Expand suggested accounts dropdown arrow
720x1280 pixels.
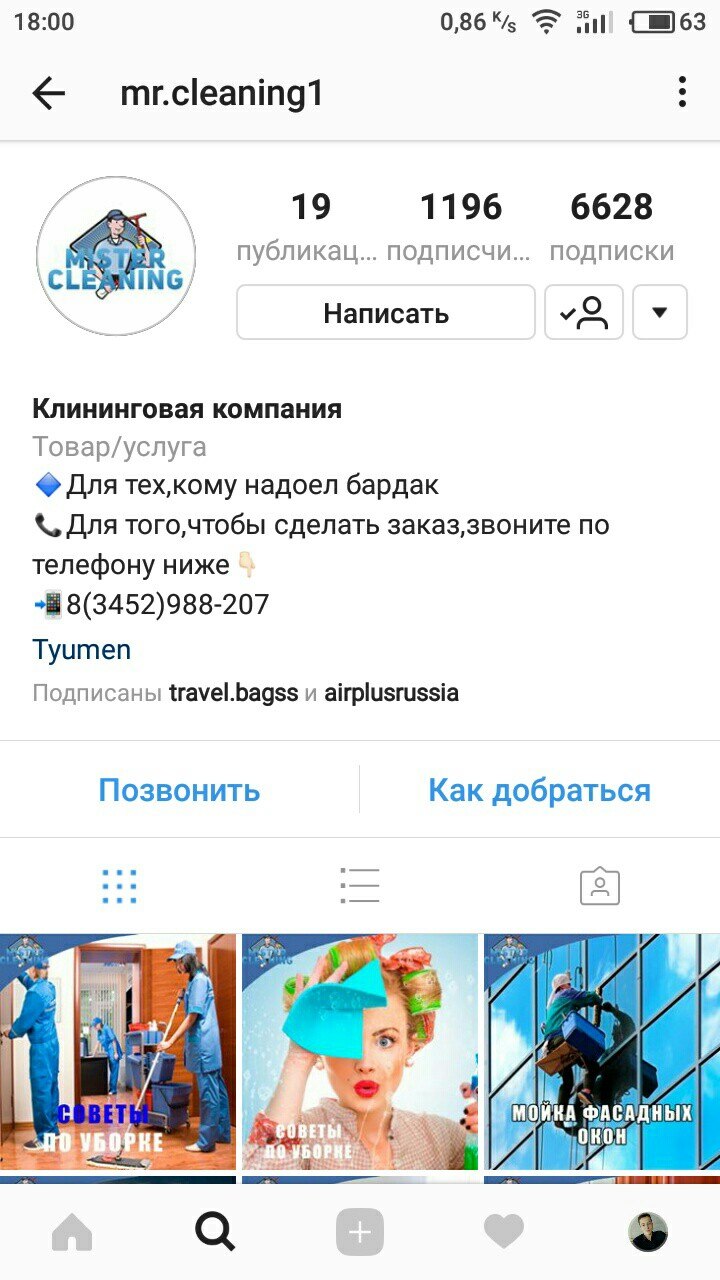click(x=659, y=313)
